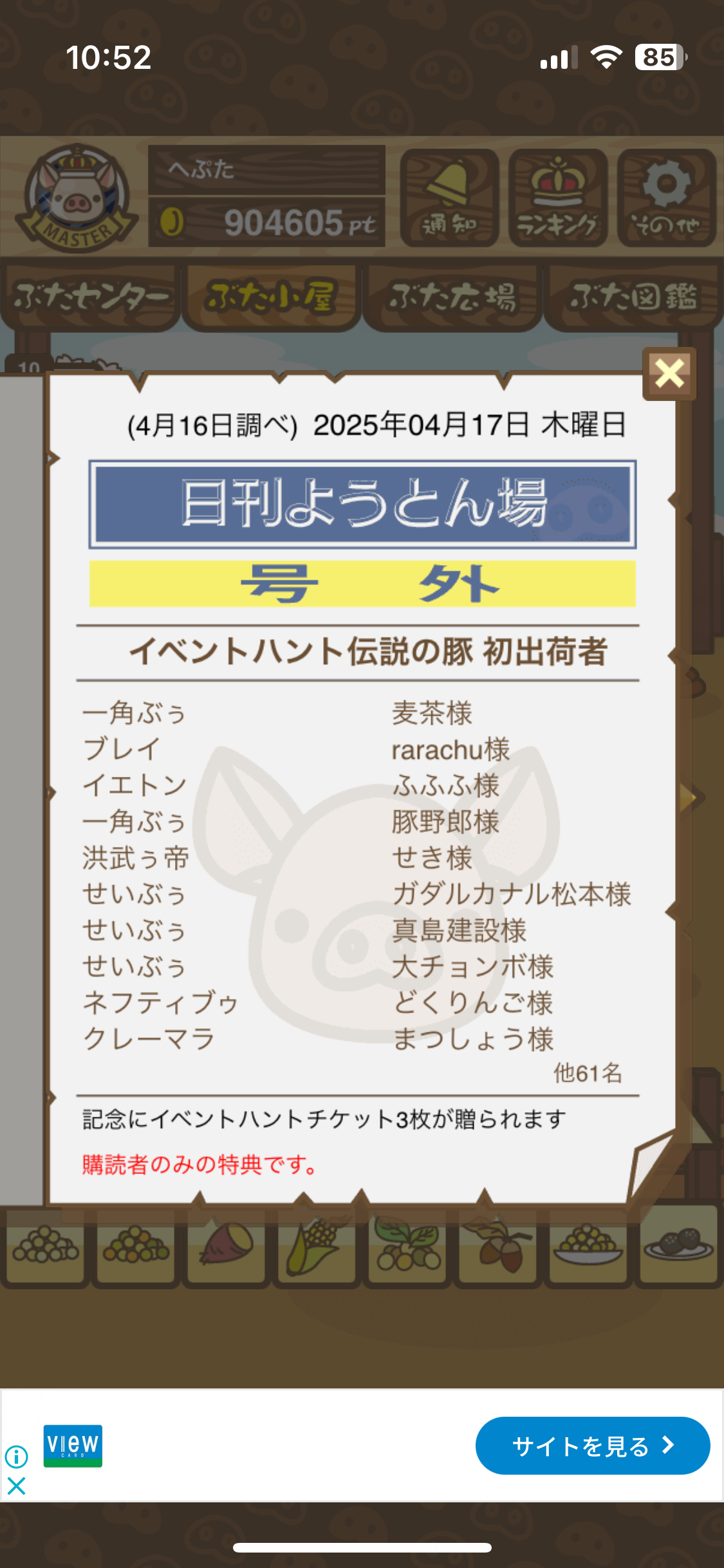724x1568 pixels.
Task: Tap サイトを見る on the ad banner
Action: click(x=592, y=1446)
